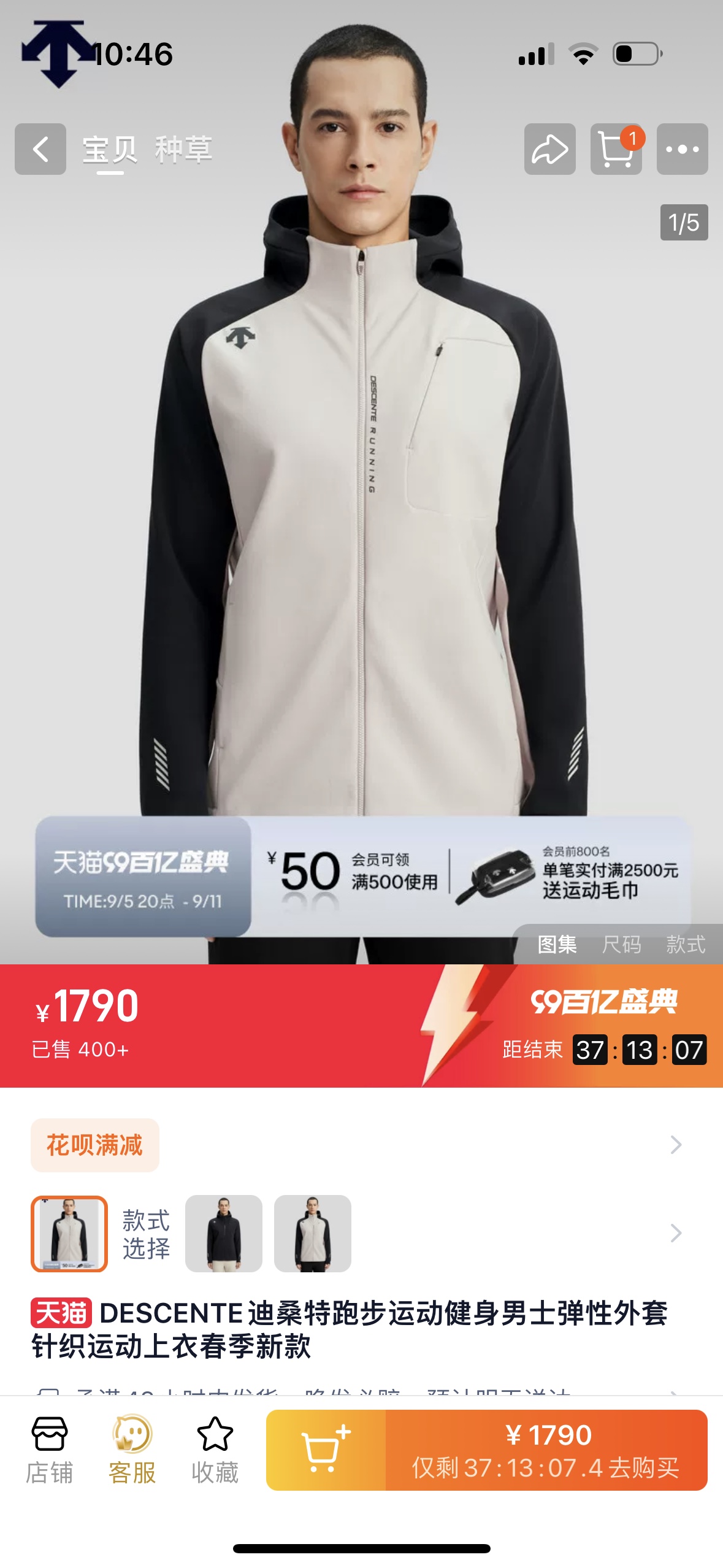Go back using the back arrow

[40, 149]
